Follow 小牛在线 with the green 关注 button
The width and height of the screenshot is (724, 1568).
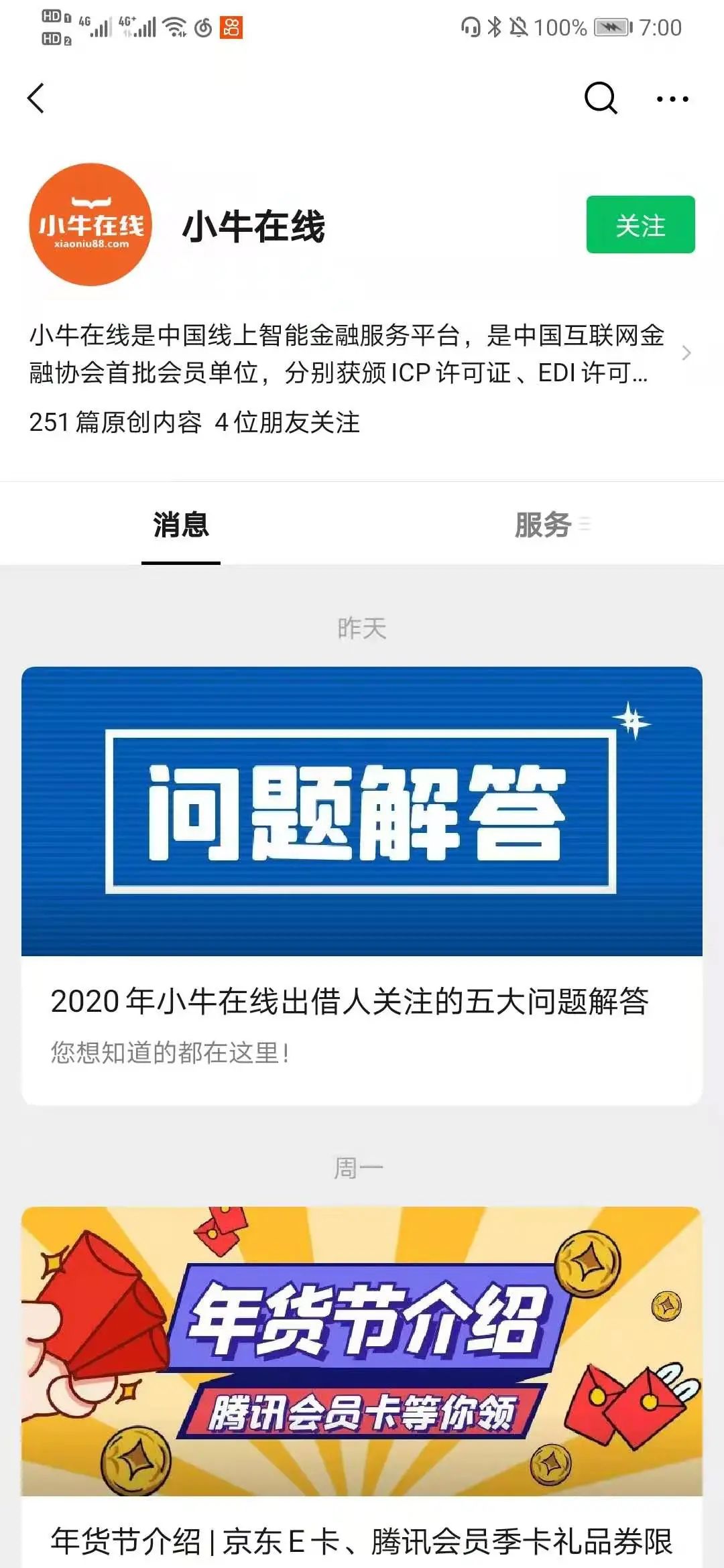click(x=640, y=224)
